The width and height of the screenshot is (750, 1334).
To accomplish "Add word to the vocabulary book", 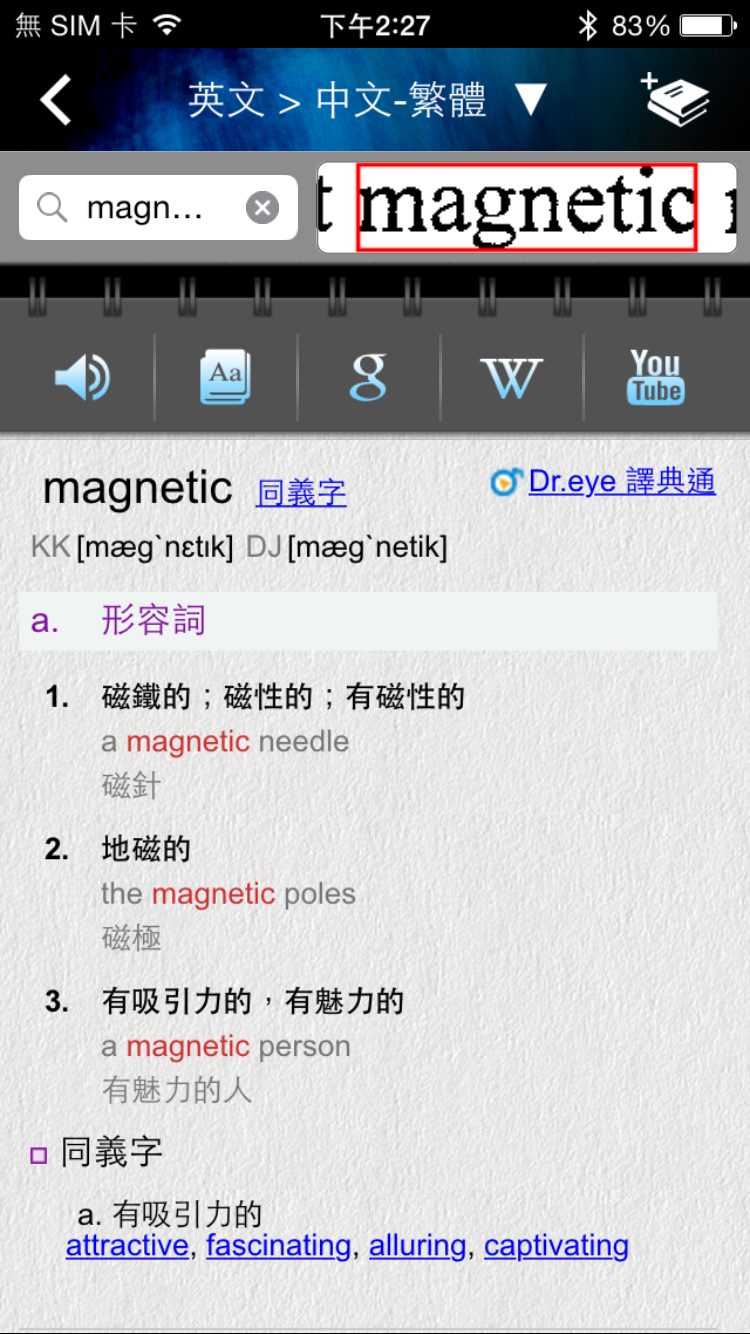I will click(676, 100).
